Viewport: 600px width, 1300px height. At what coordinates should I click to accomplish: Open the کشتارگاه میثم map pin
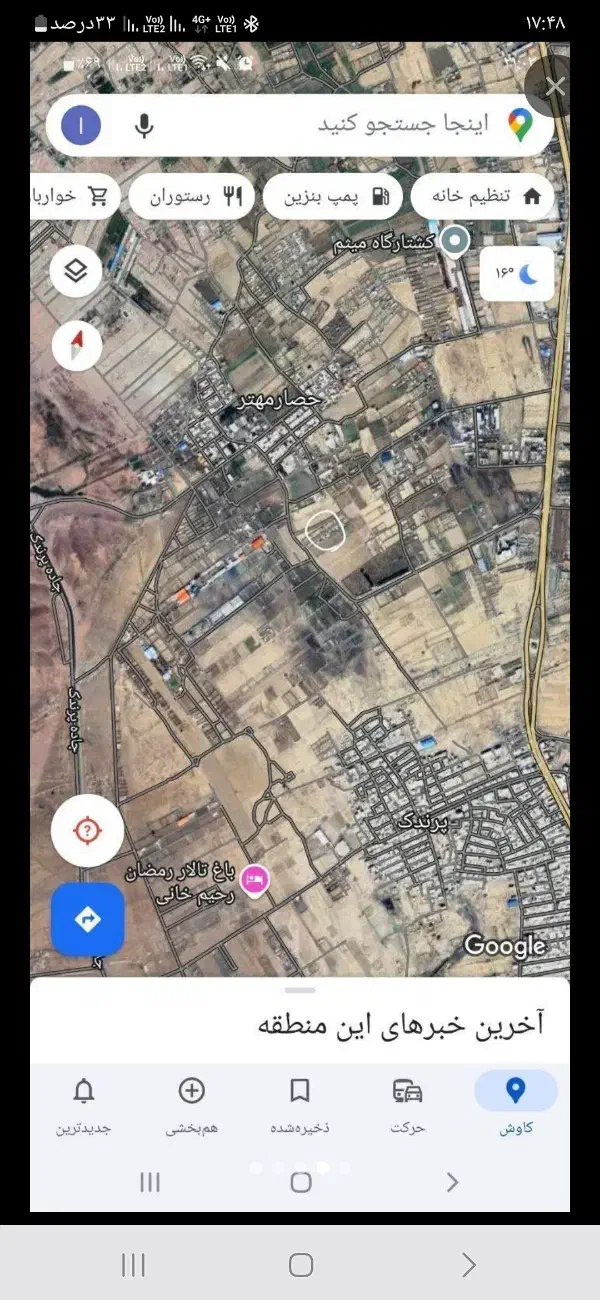click(456, 240)
